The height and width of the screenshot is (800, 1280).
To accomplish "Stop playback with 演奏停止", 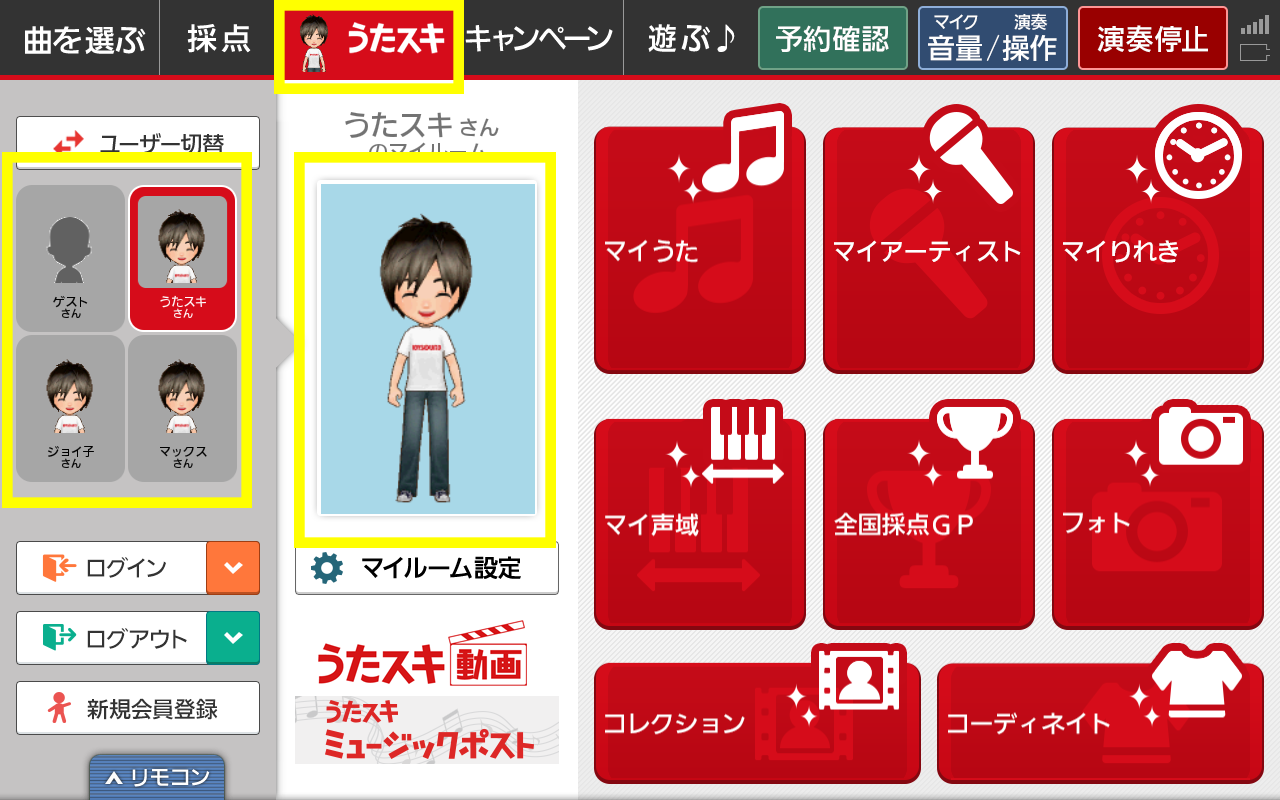I will [1152, 38].
